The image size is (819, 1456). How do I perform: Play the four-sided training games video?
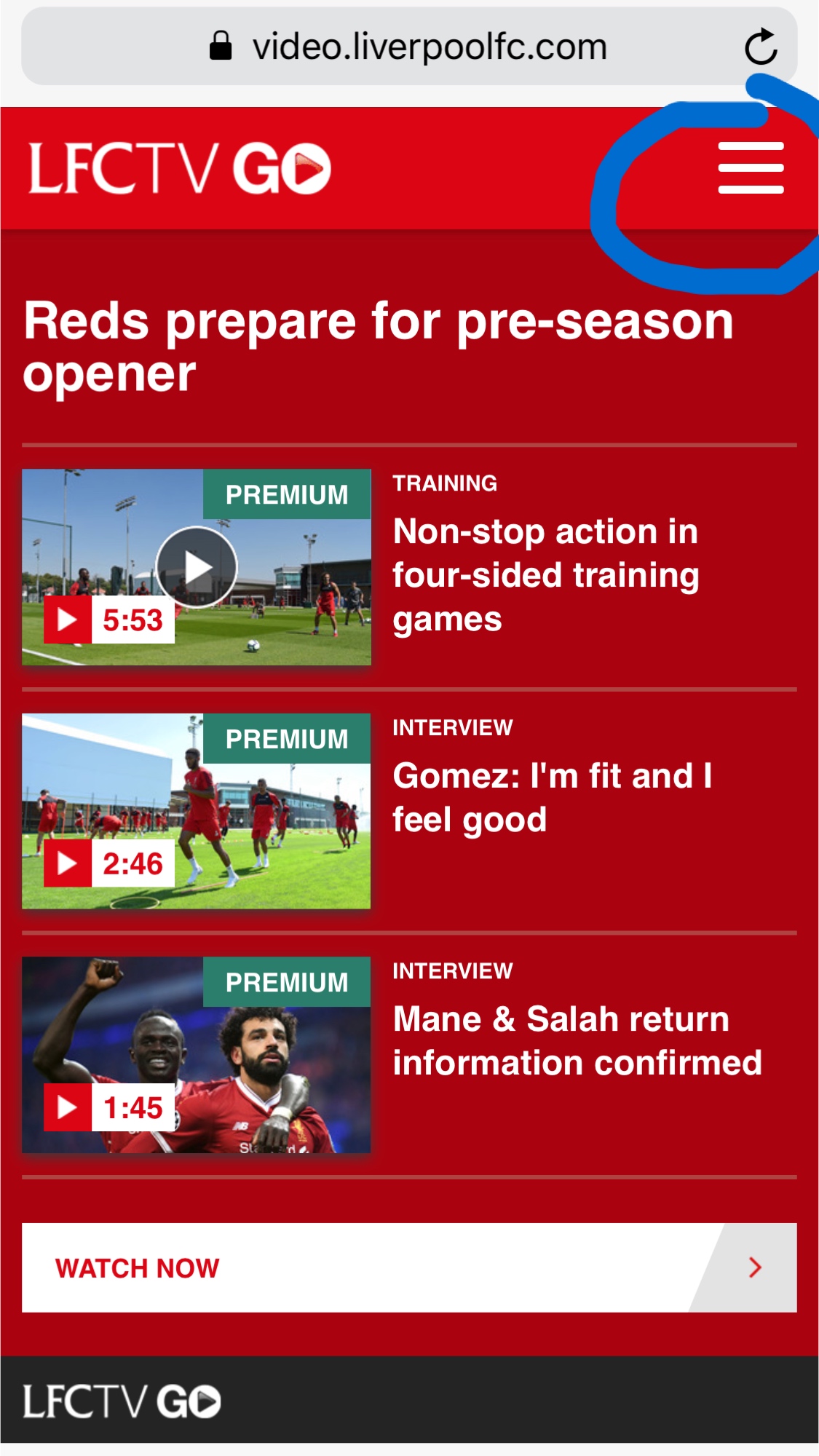[197, 567]
